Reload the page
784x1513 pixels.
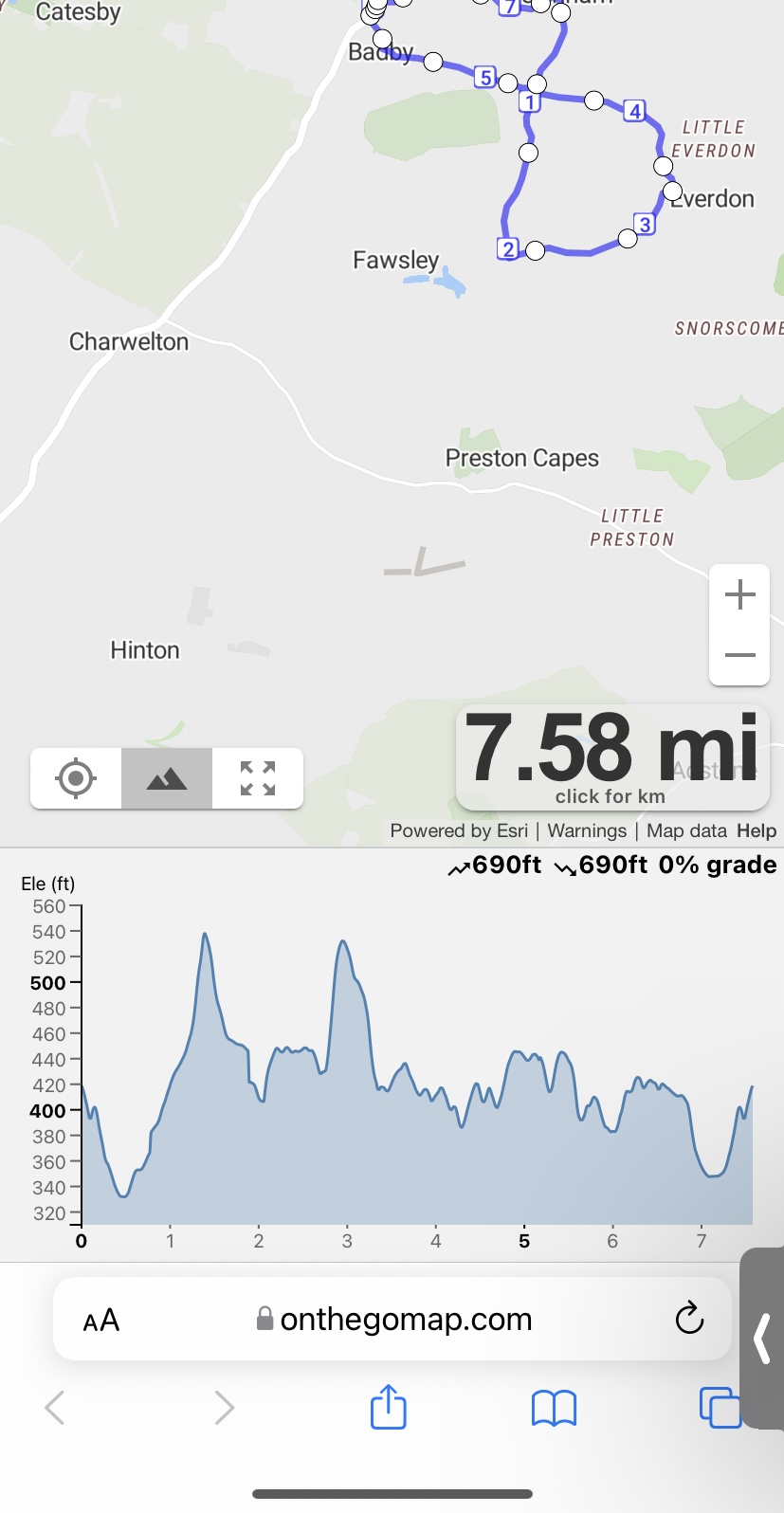pos(689,1318)
